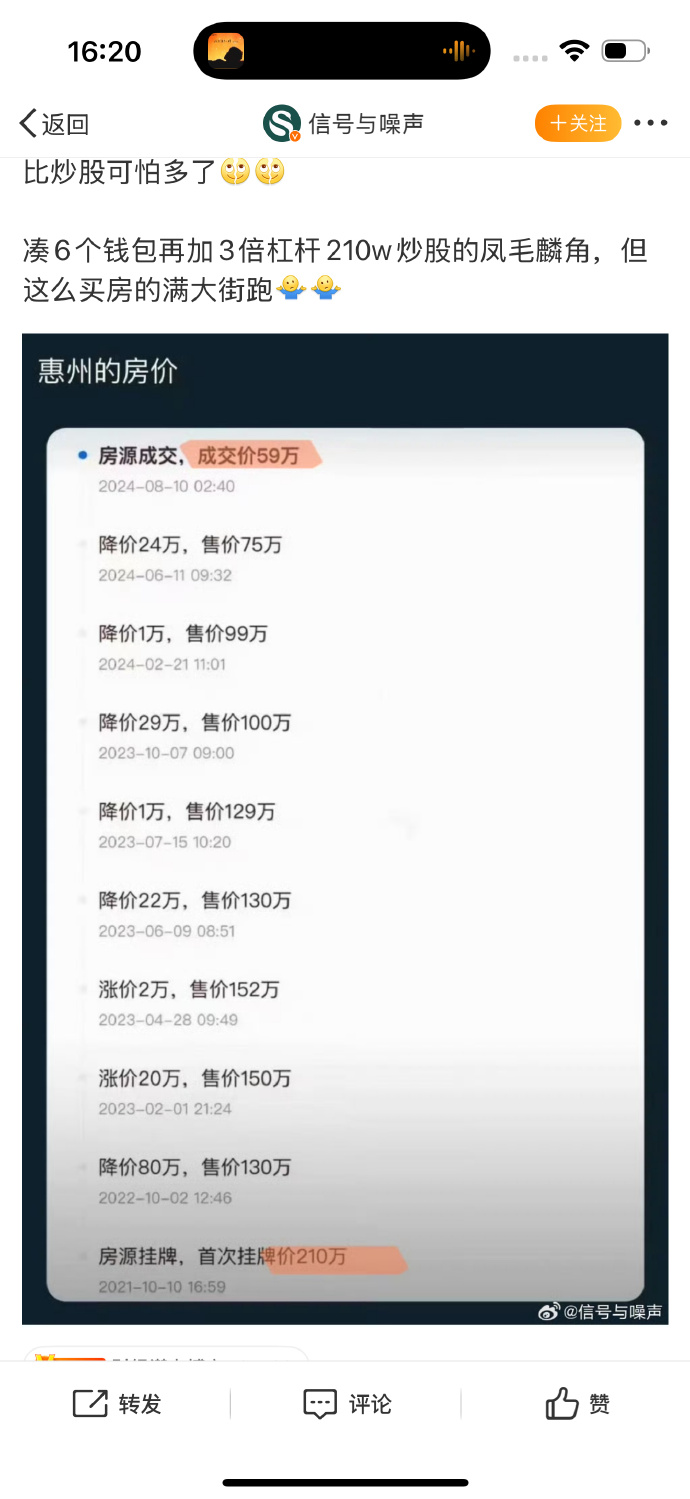Viewport: 690px width, 1499px height.
Task: Open the three-dot overflow menu
Action: [x=651, y=124]
